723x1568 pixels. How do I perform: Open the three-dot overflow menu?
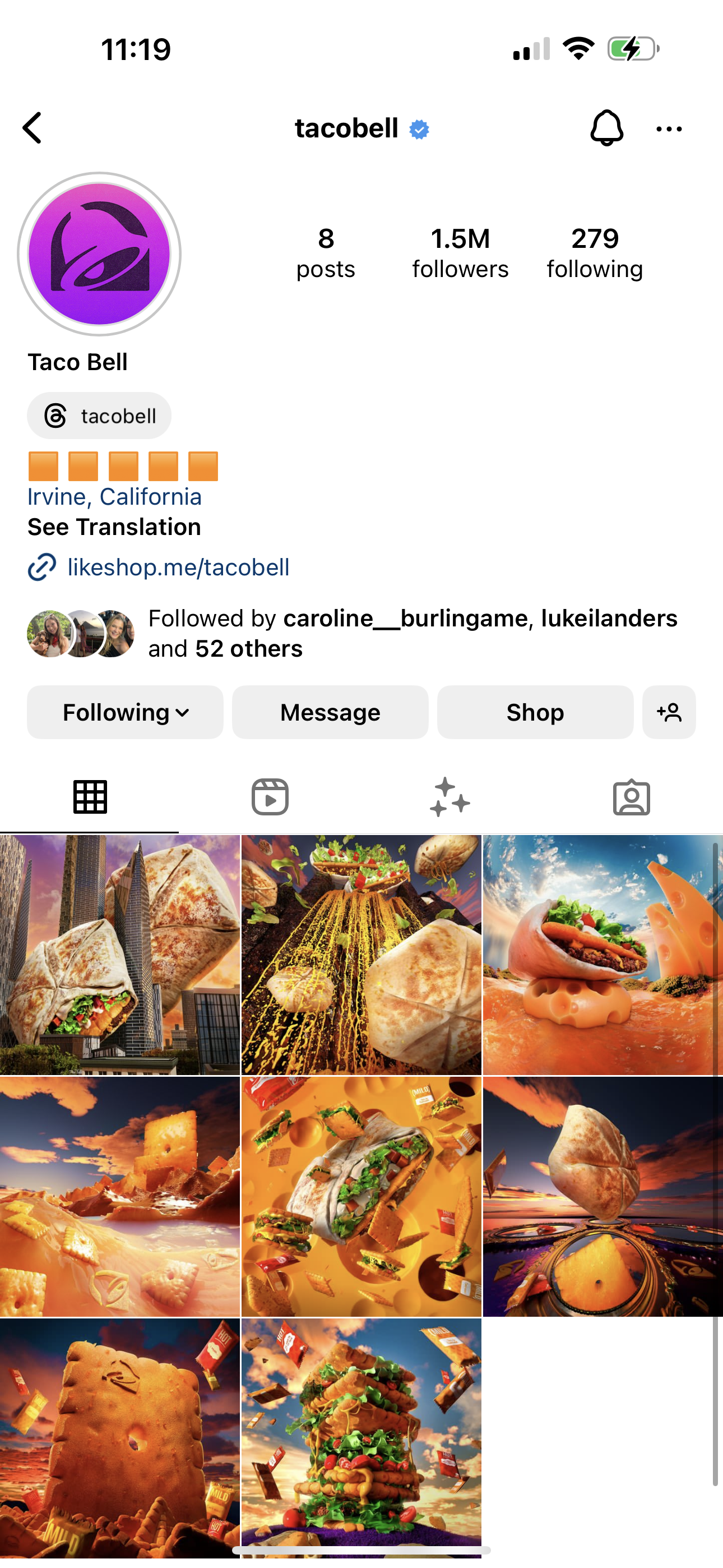[669, 129]
